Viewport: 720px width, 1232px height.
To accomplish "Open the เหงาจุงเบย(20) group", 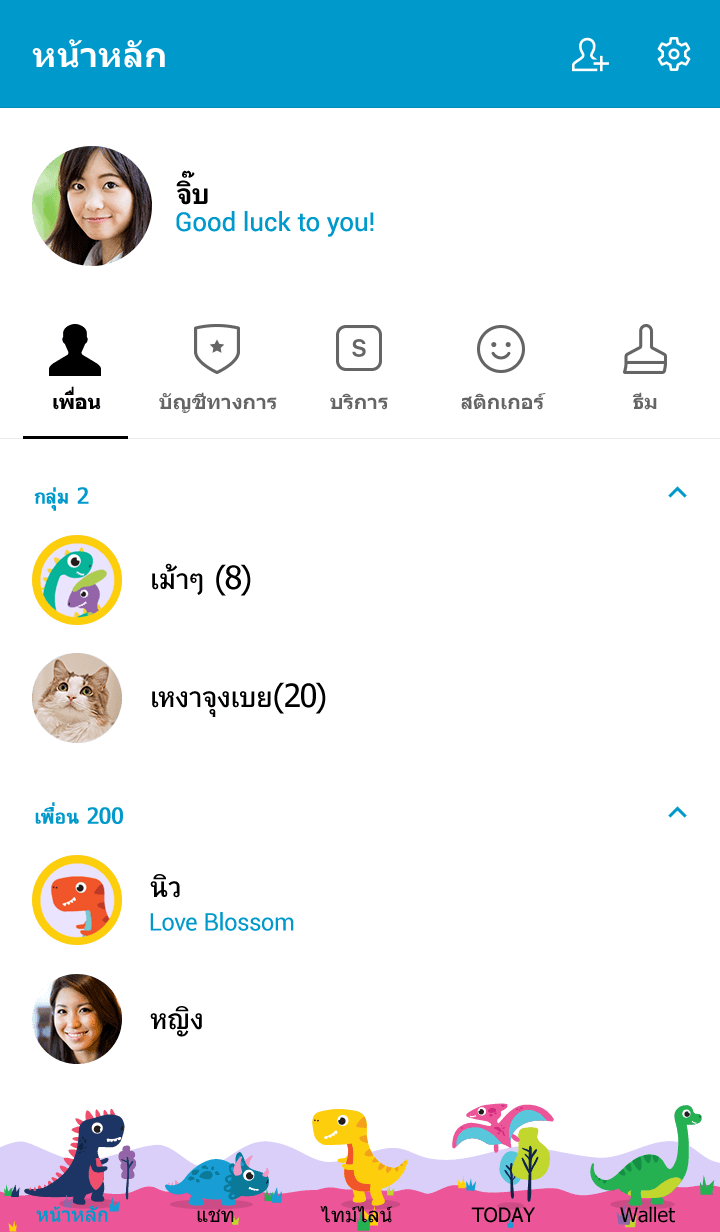I will point(238,698).
